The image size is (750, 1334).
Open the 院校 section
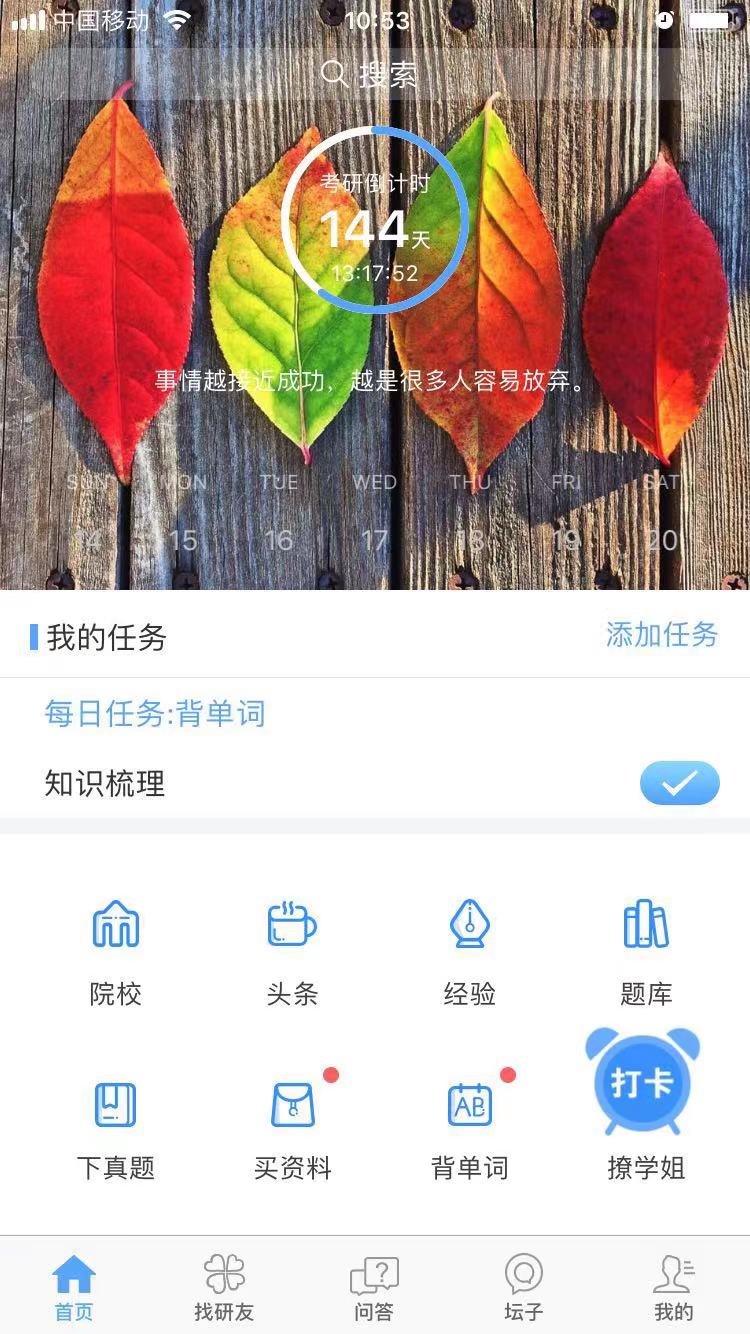(x=116, y=950)
